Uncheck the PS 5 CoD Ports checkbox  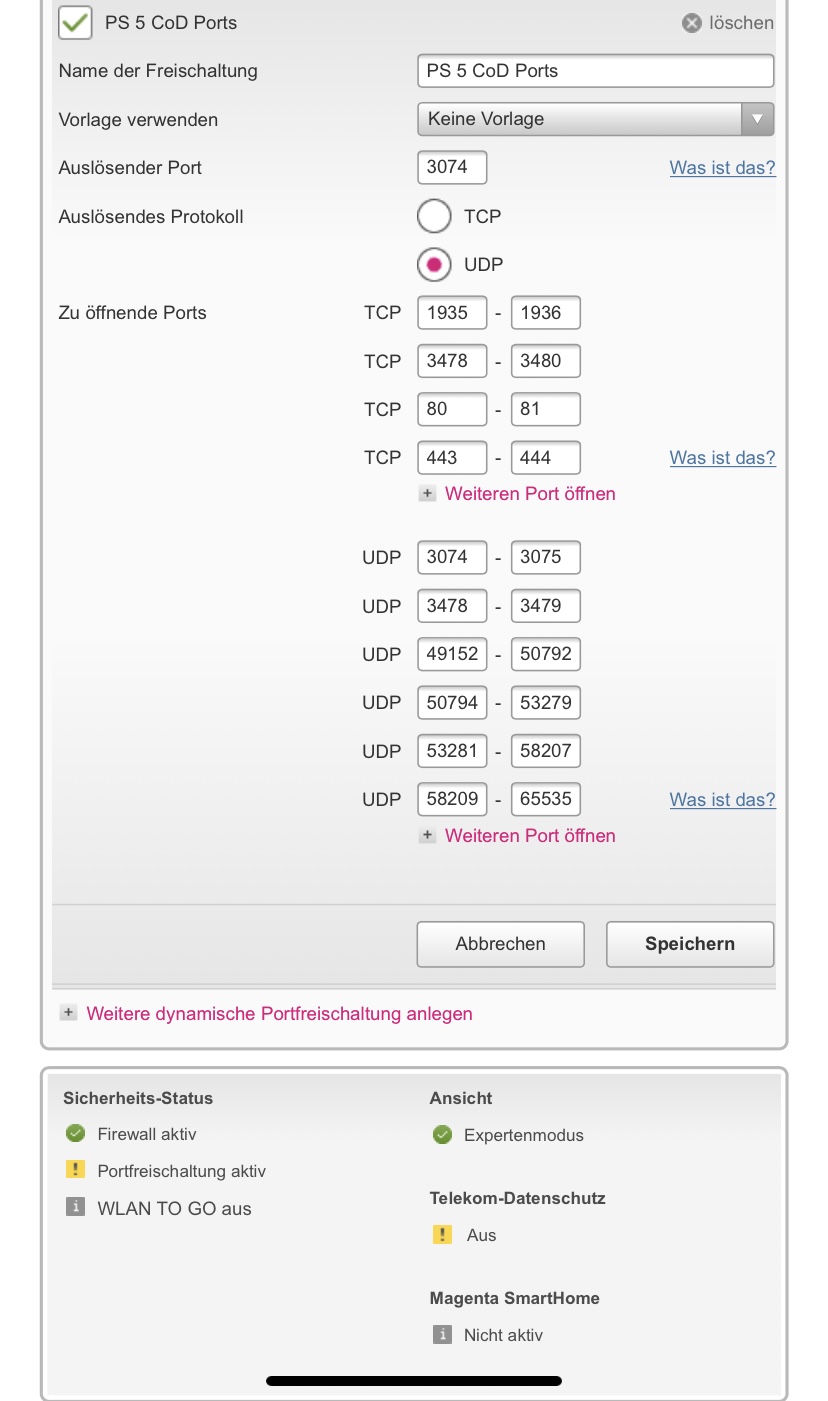75,22
